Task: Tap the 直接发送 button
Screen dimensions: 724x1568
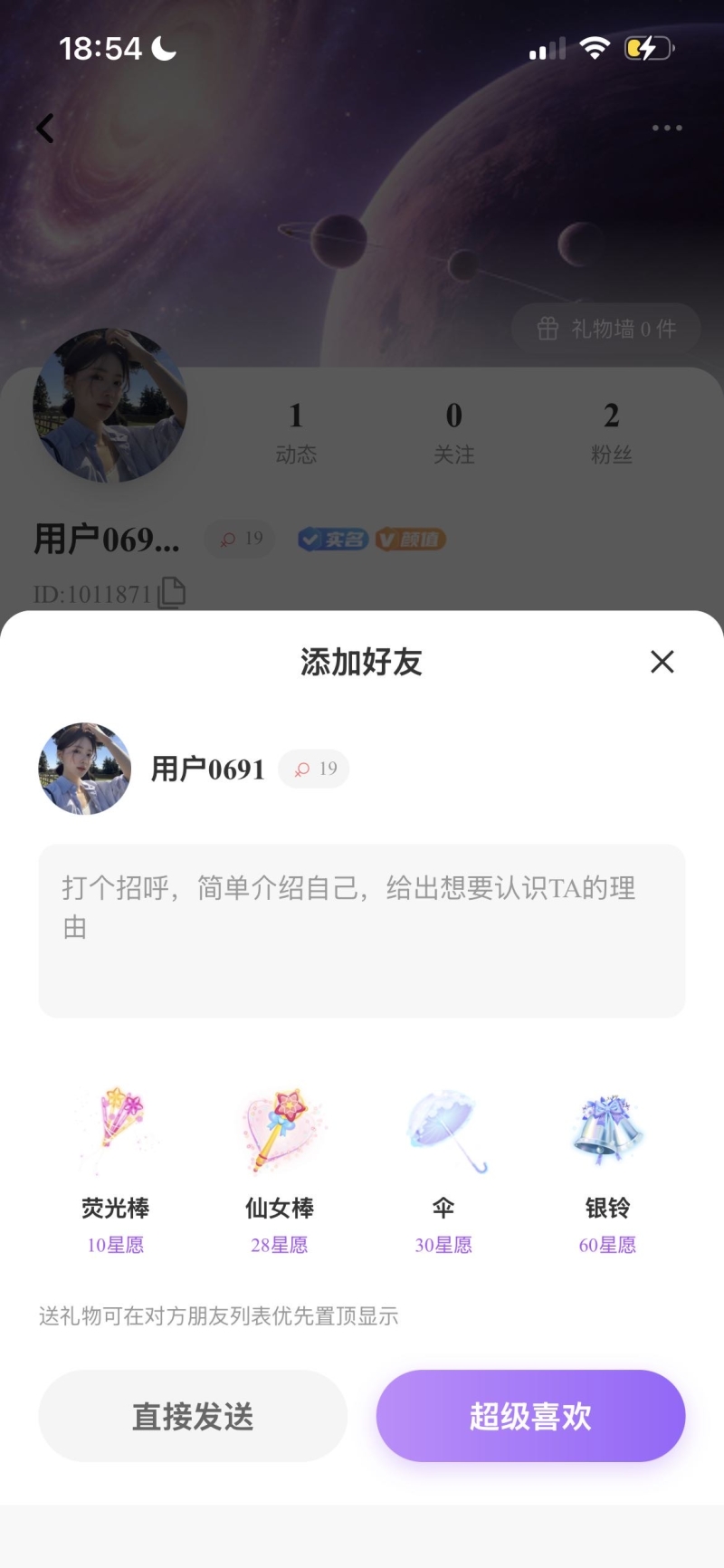Action: point(193,1416)
